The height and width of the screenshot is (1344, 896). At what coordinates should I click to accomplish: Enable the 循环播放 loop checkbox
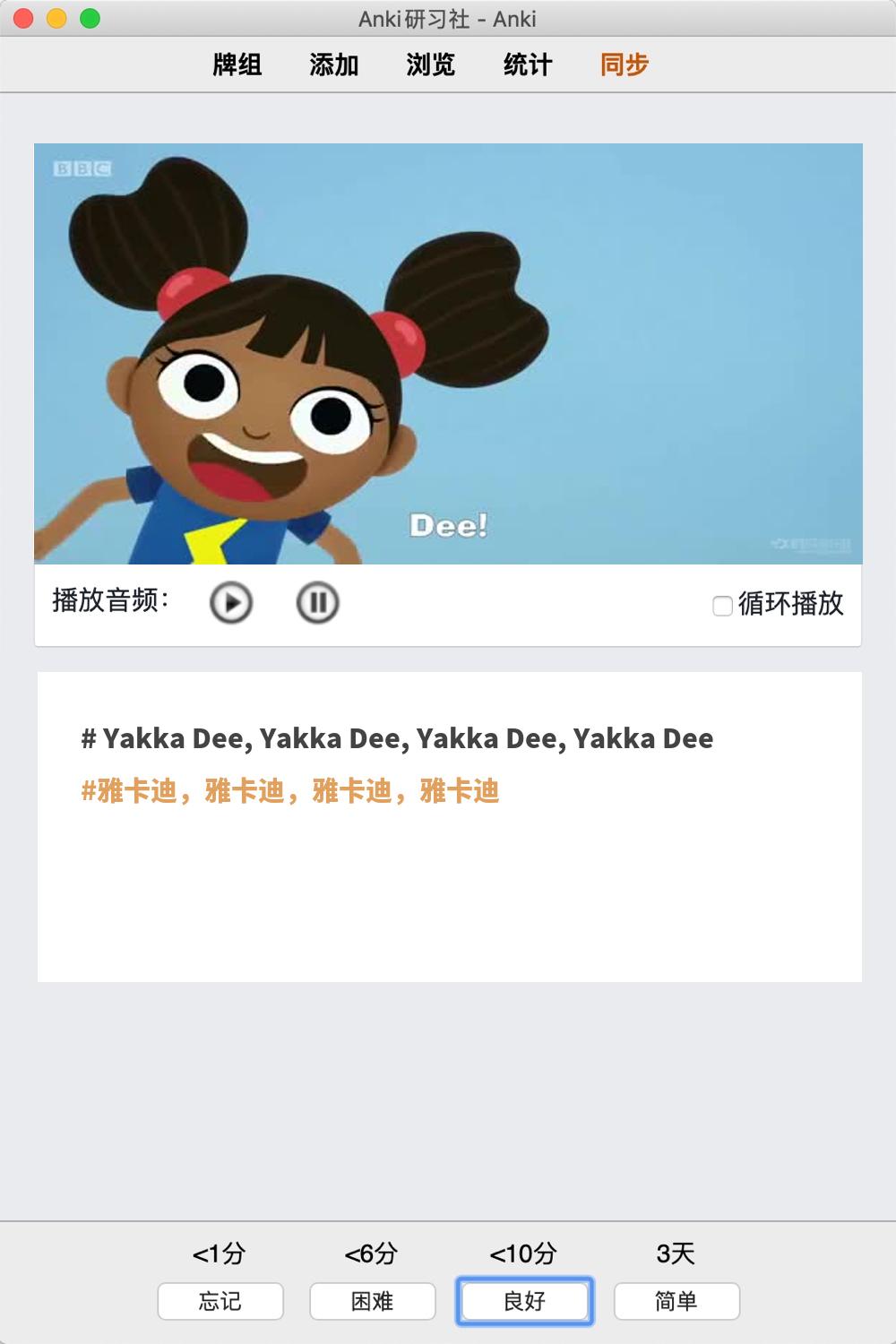pos(722,606)
